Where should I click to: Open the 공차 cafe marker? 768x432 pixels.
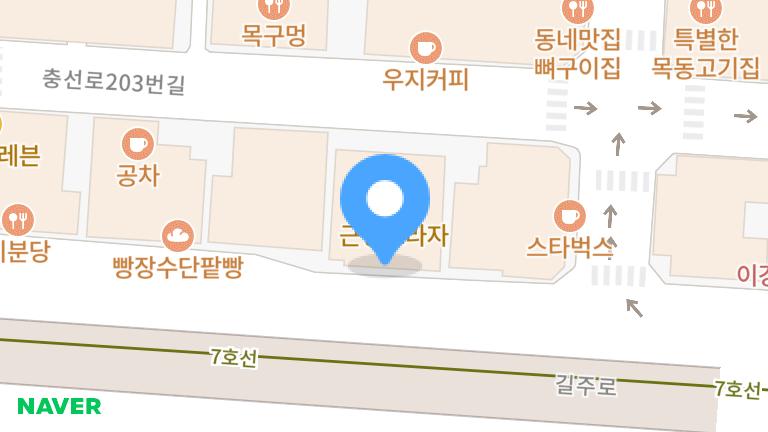pyautogui.click(x=137, y=144)
